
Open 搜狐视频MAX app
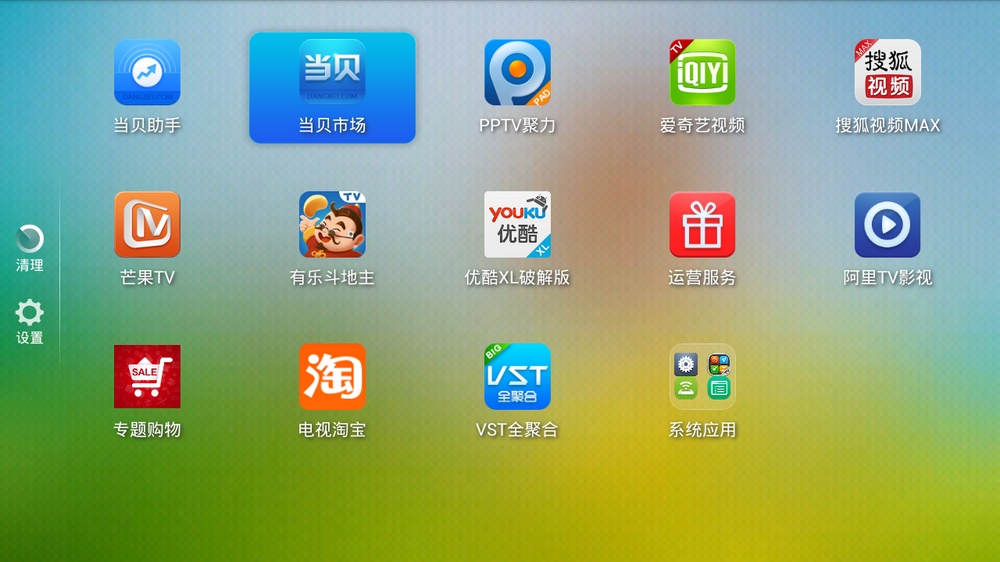887,73
